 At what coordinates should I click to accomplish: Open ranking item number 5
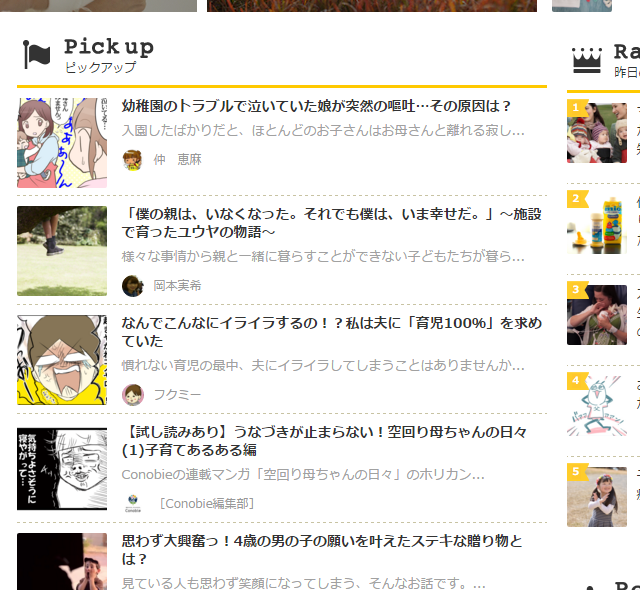[597, 497]
